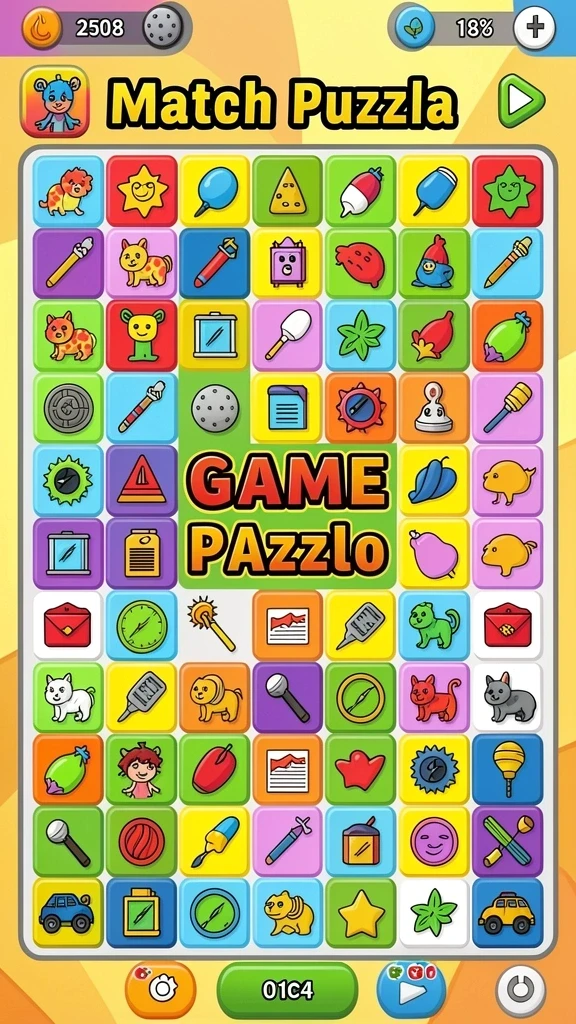Select the green cat tile
Viewport: 576px width, 1024px height.
434,625
